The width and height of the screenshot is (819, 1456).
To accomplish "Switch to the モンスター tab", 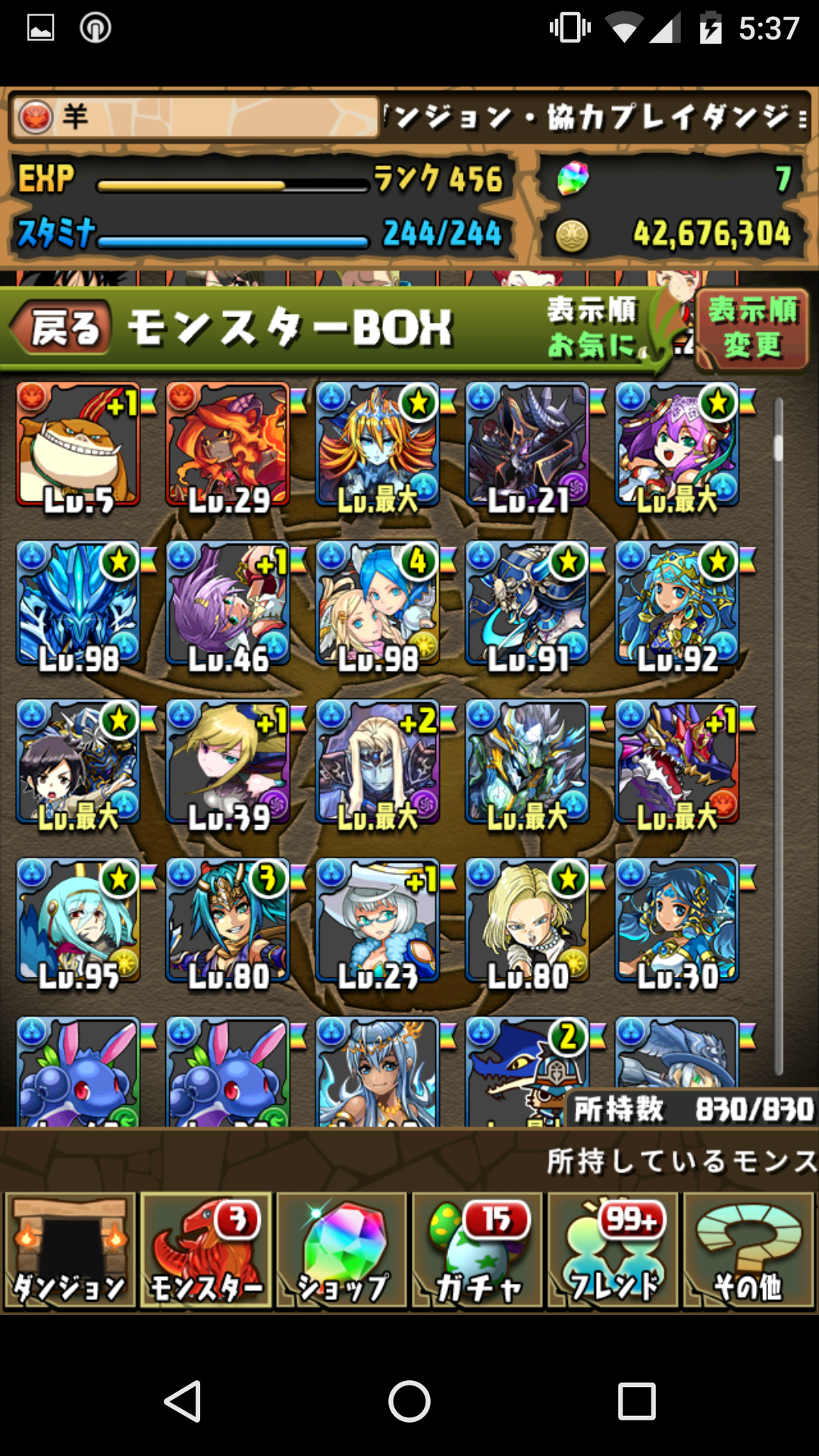I will pyautogui.click(x=206, y=1250).
